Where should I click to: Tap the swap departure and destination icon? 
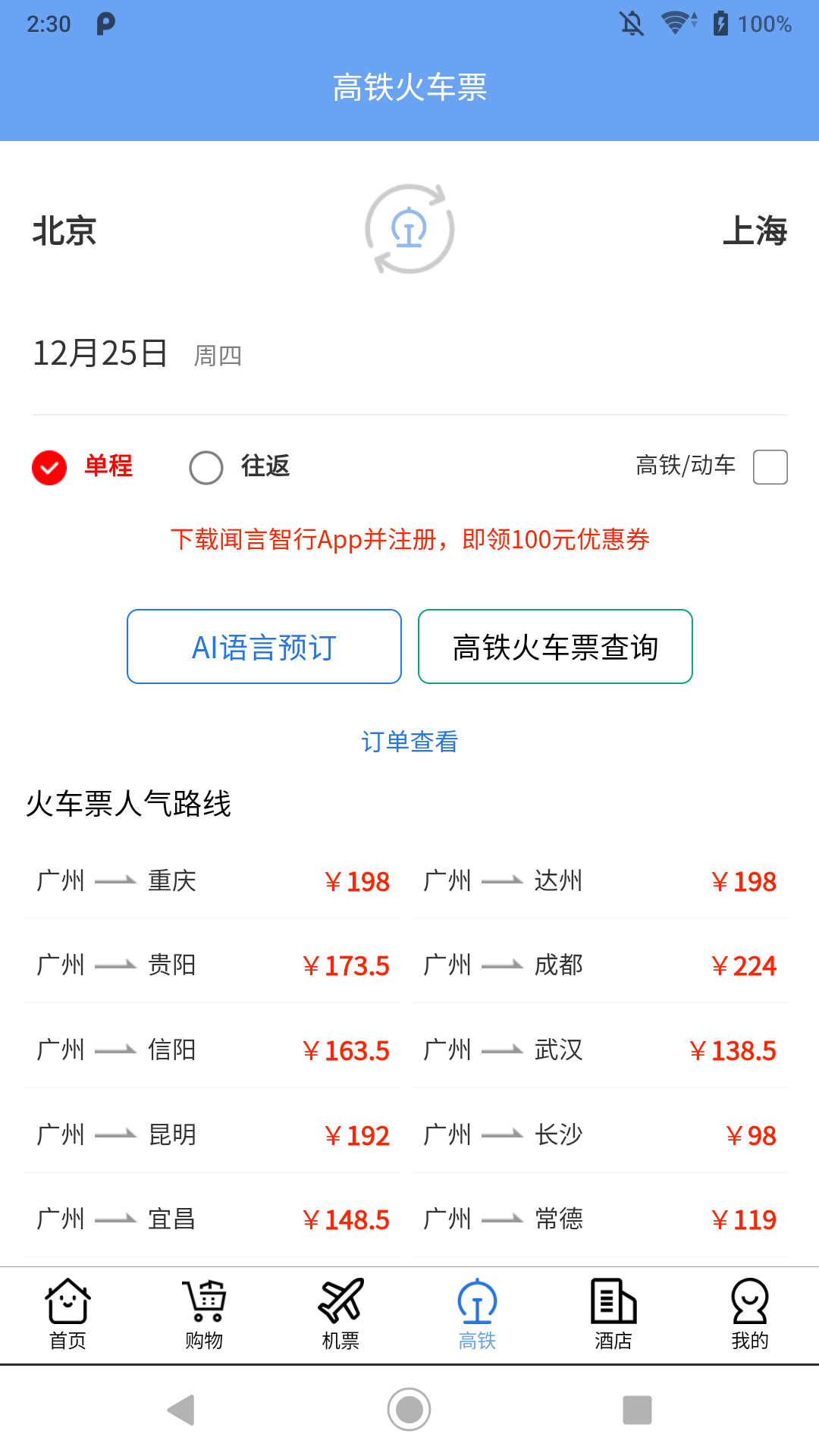pyautogui.click(x=409, y=230)
